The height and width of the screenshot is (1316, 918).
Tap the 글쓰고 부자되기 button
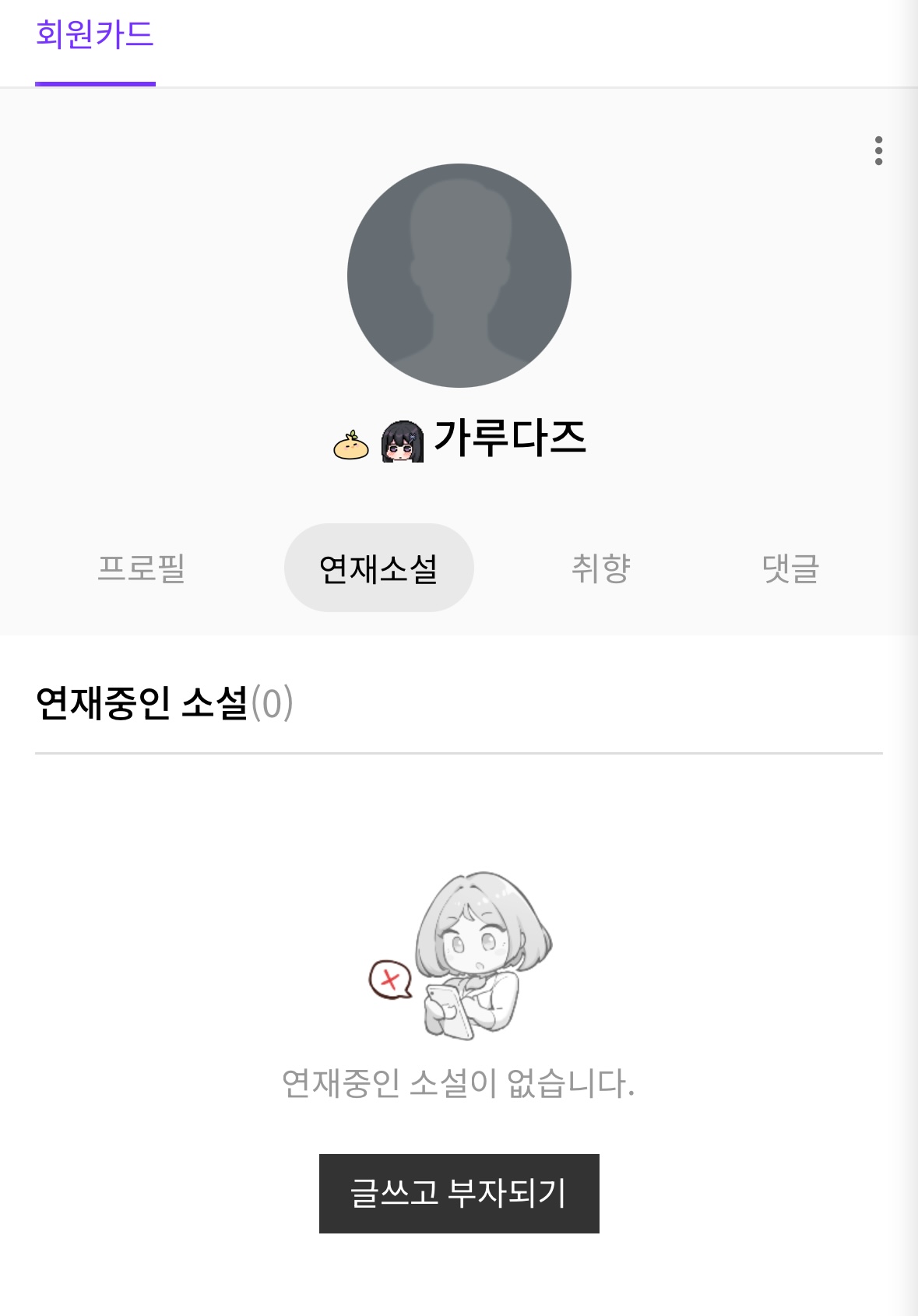click(459, 1193)
